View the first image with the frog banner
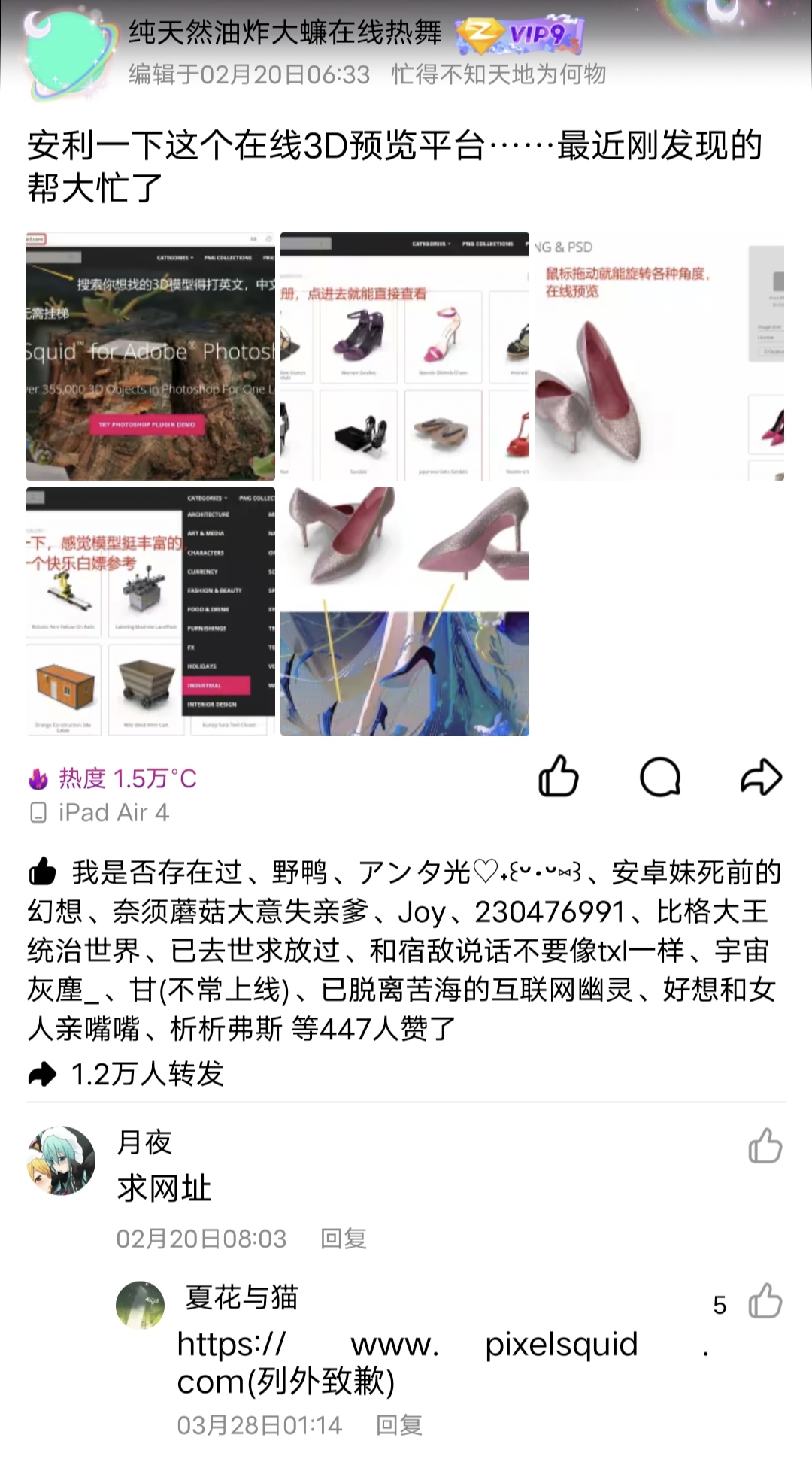 (150, 356)
